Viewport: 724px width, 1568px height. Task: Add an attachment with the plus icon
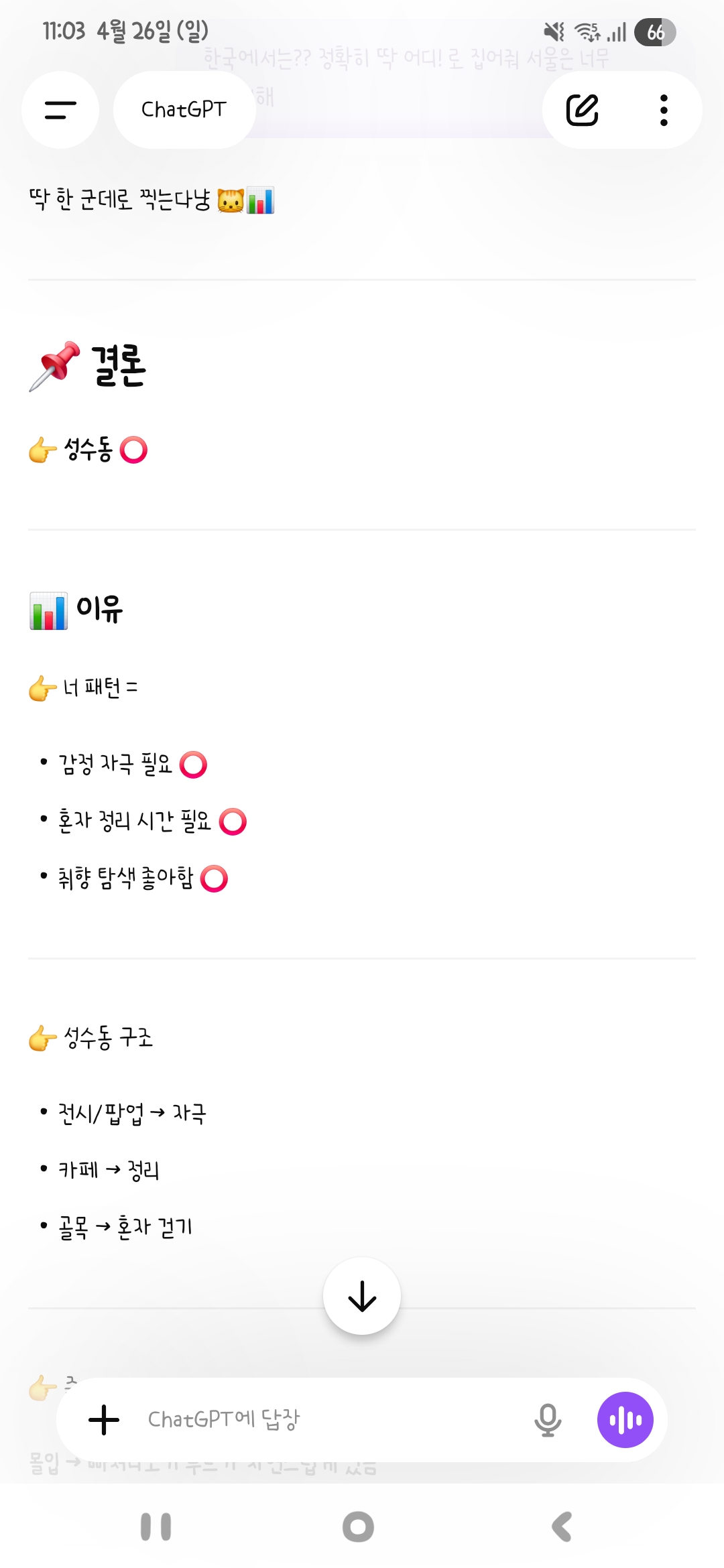tap(104, 1420)
